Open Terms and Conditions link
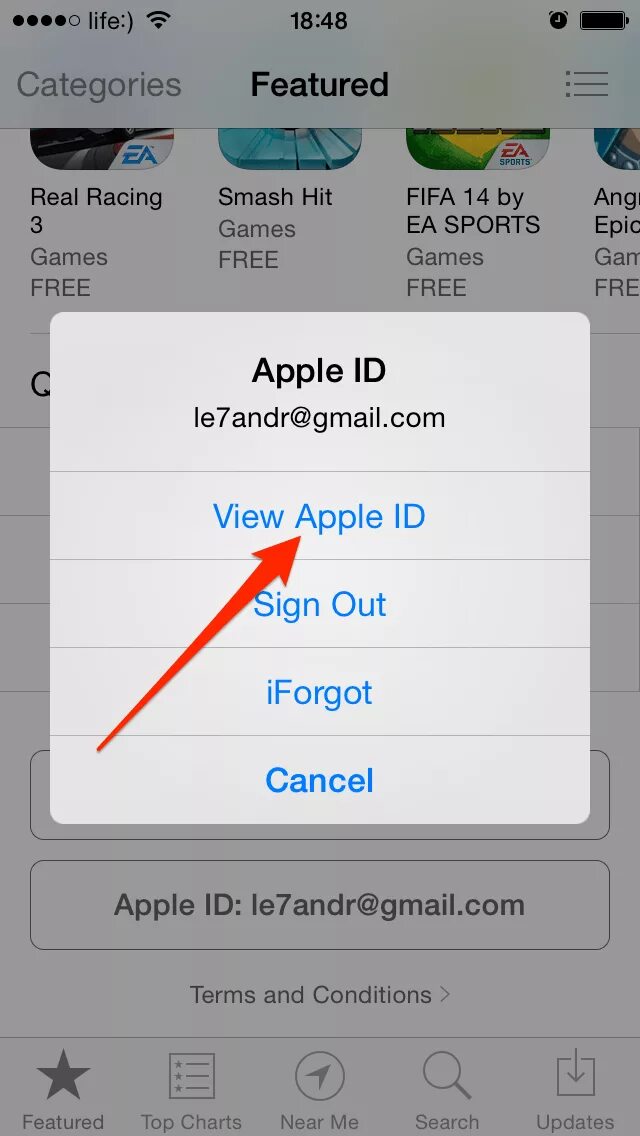 click(320, 995)
